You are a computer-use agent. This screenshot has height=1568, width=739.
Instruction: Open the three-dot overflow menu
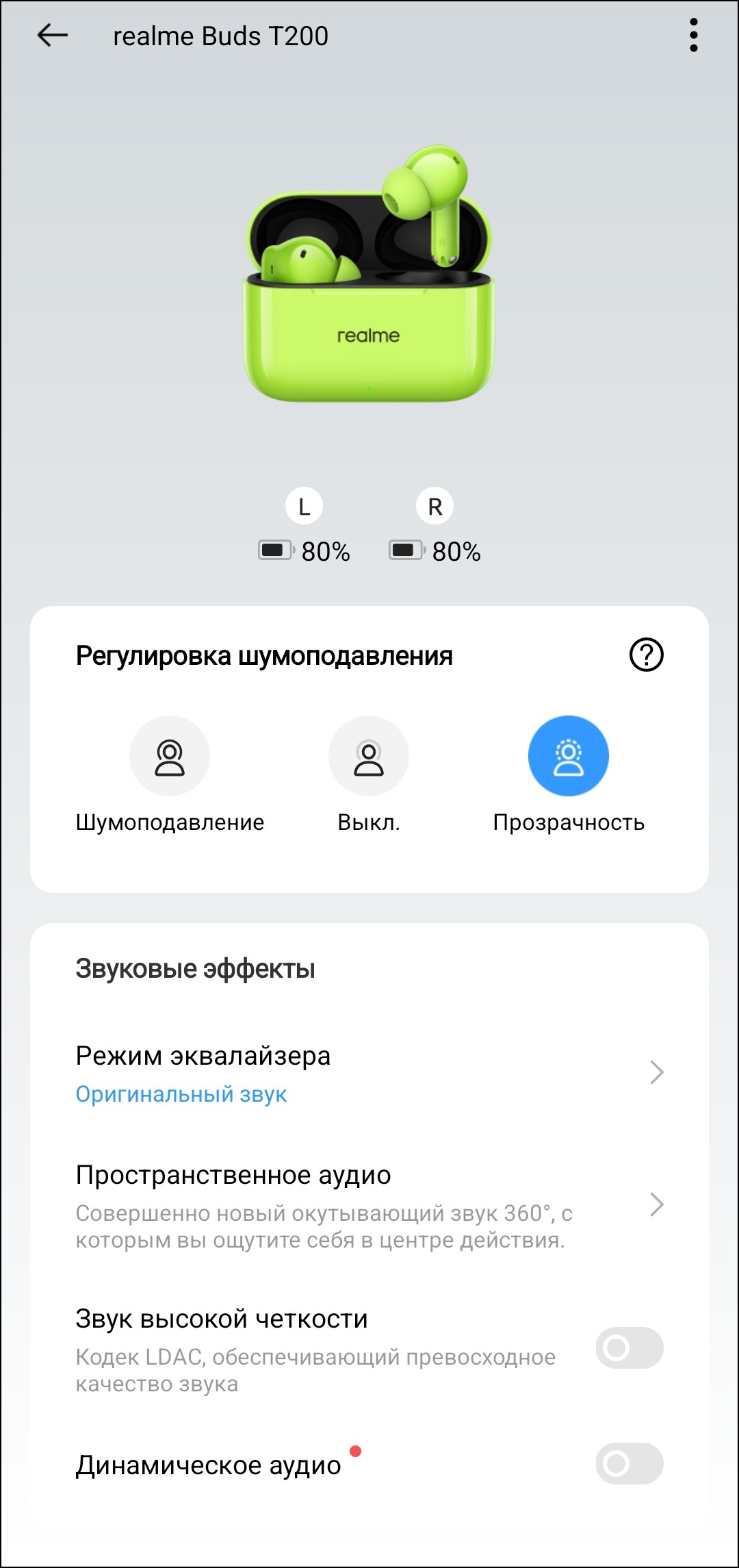click(693, 35)
